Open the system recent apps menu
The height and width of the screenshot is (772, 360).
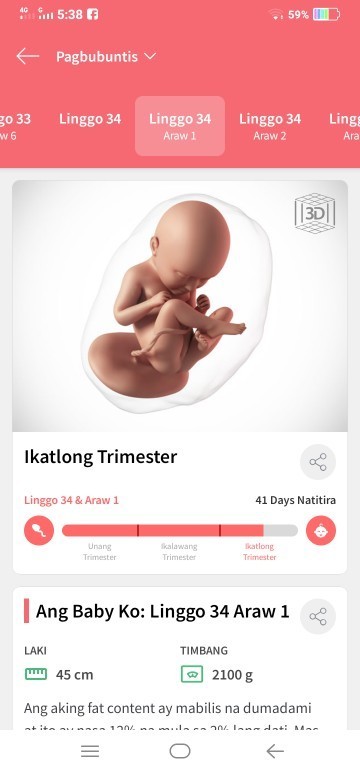90,751
